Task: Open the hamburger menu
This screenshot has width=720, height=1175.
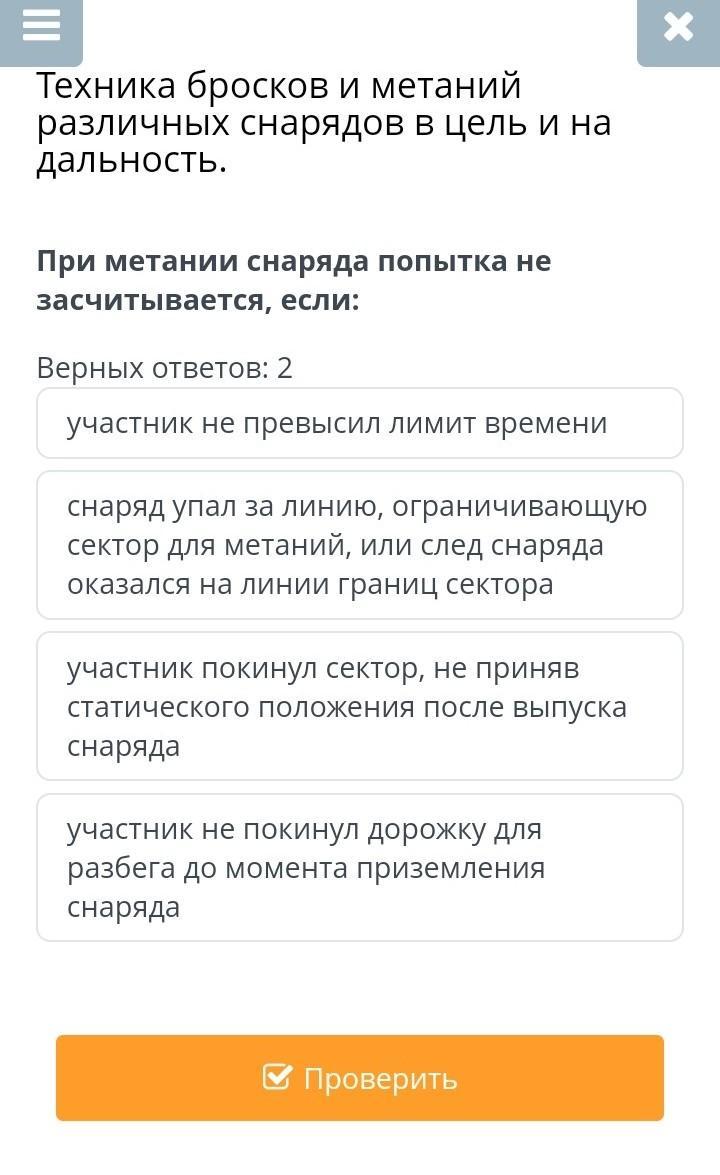Action: (41, 30)
